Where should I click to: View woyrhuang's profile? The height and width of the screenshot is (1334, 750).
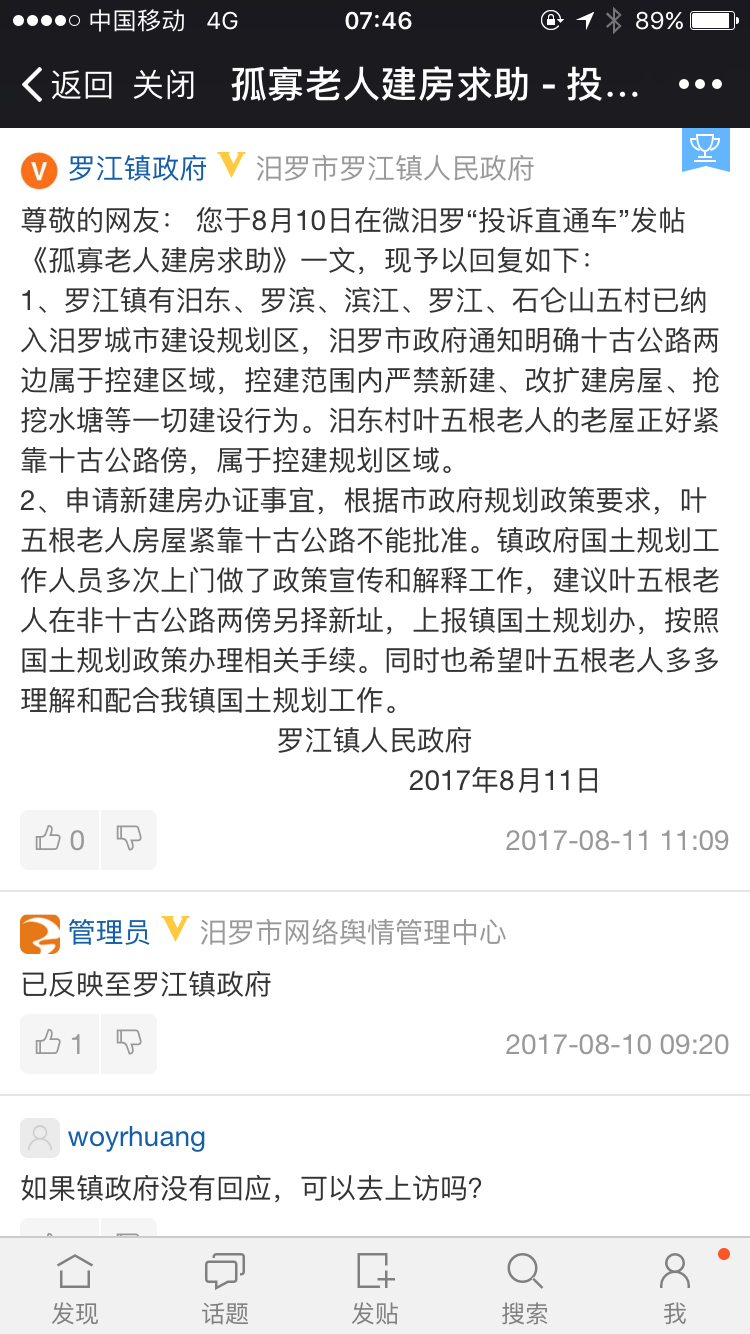point(136,1137)
